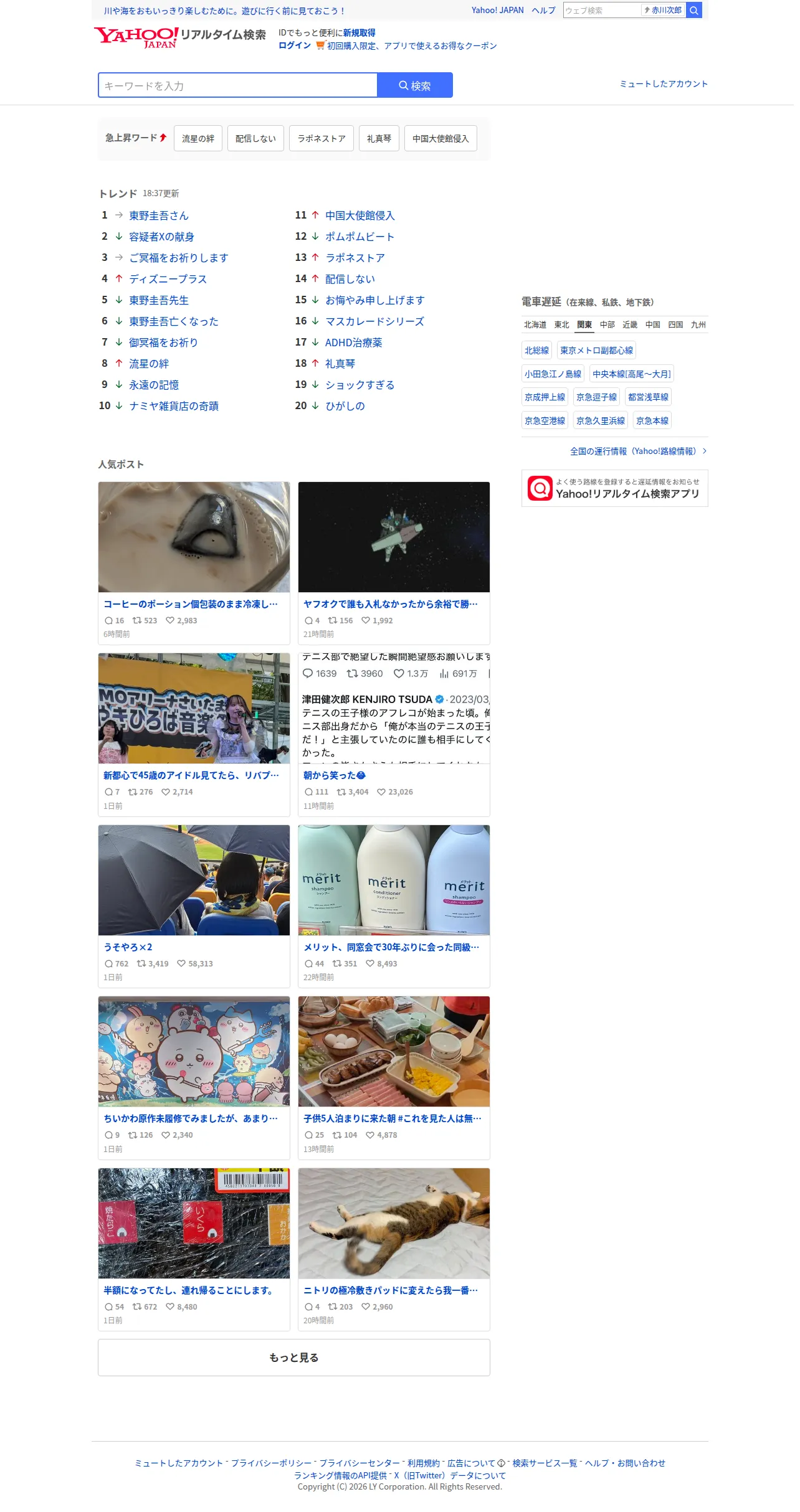Open the メリット shampoo post
This screenshot has width=800, height=1512.
(x=394, y=906)
